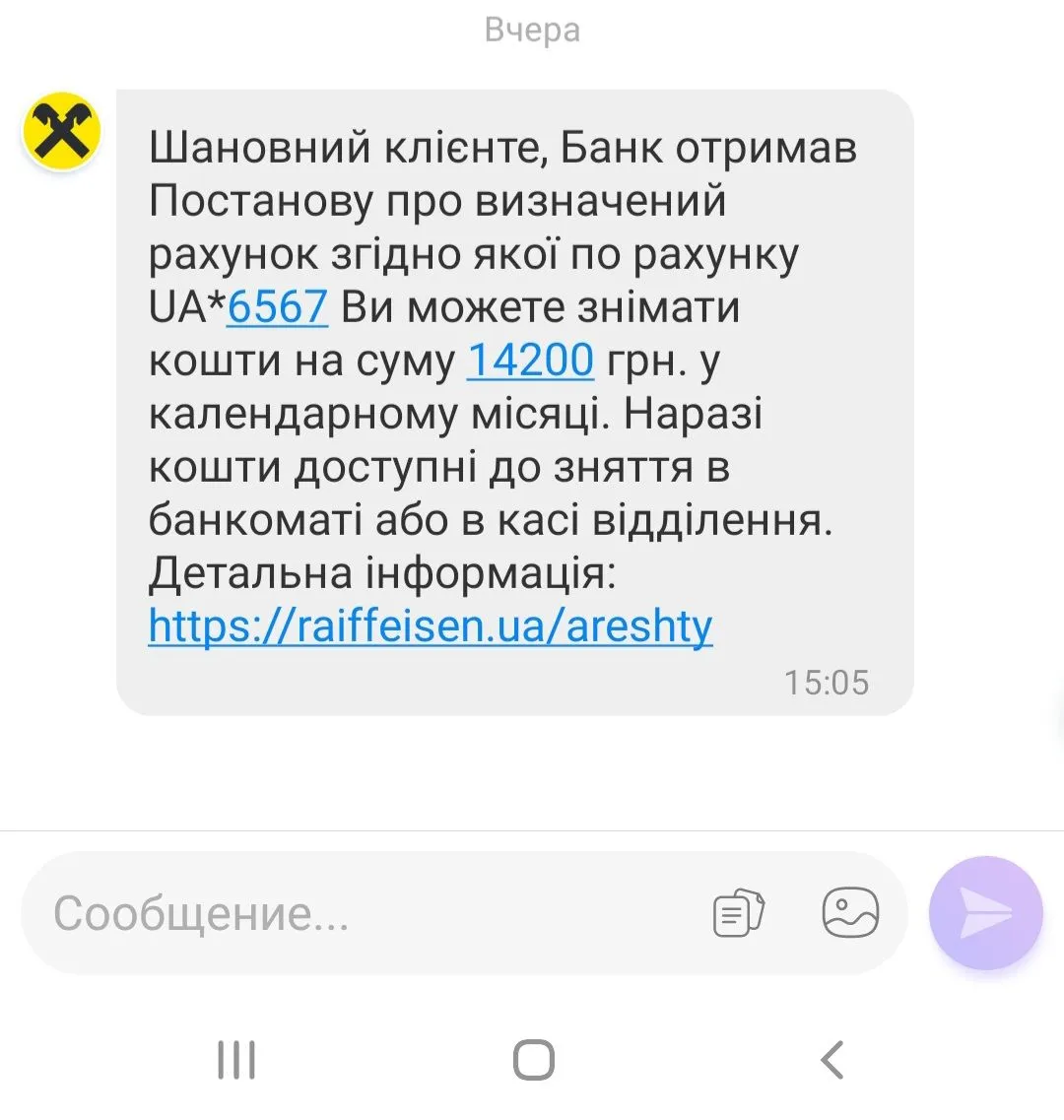Go back using system navigation bar
This screenshot has width=1064, height=1120.
click(832, 1061)
